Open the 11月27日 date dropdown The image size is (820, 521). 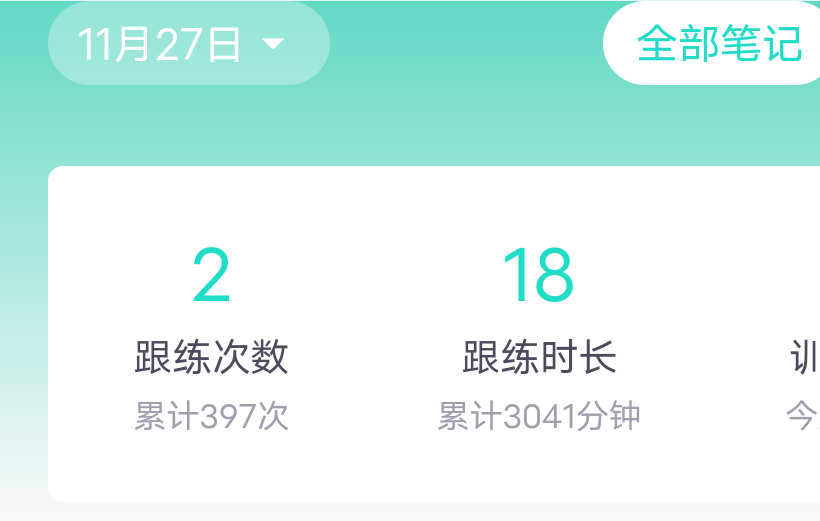pos(188,44)
